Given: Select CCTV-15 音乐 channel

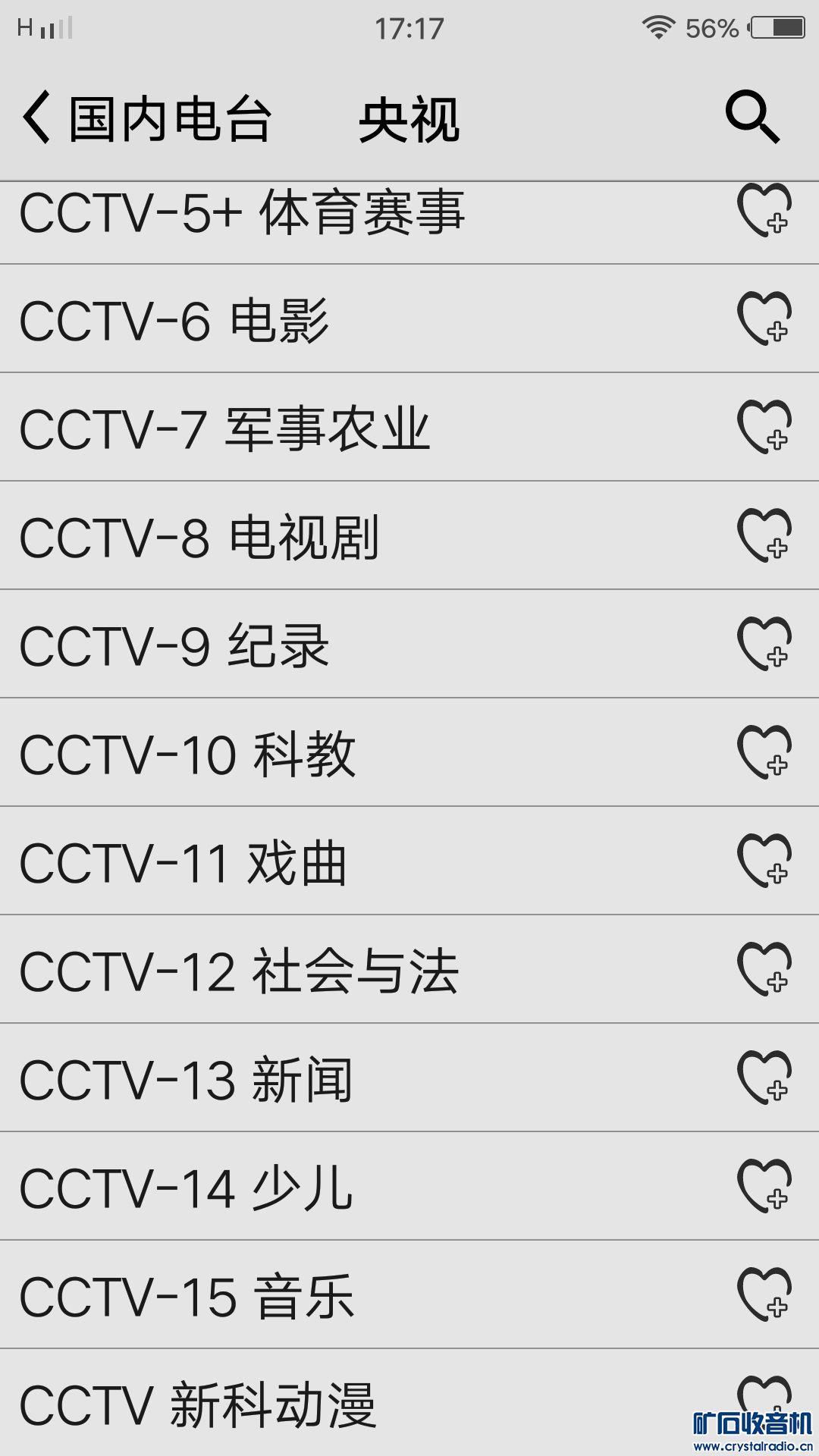Looking at the screenshot, I should click(x=187, y=1296).
